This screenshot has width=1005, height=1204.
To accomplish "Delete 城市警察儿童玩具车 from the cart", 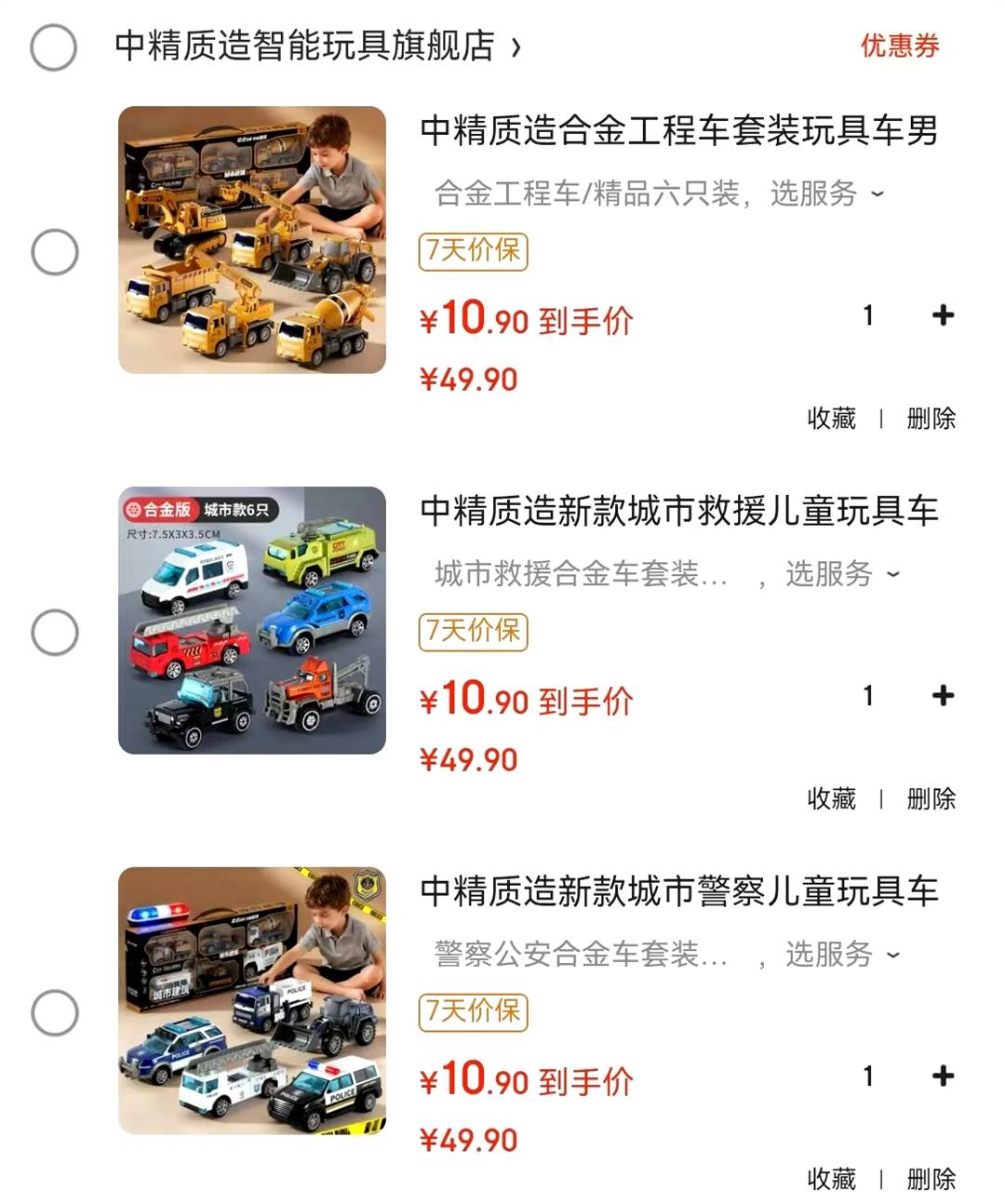I will (x=931, y=1180).
